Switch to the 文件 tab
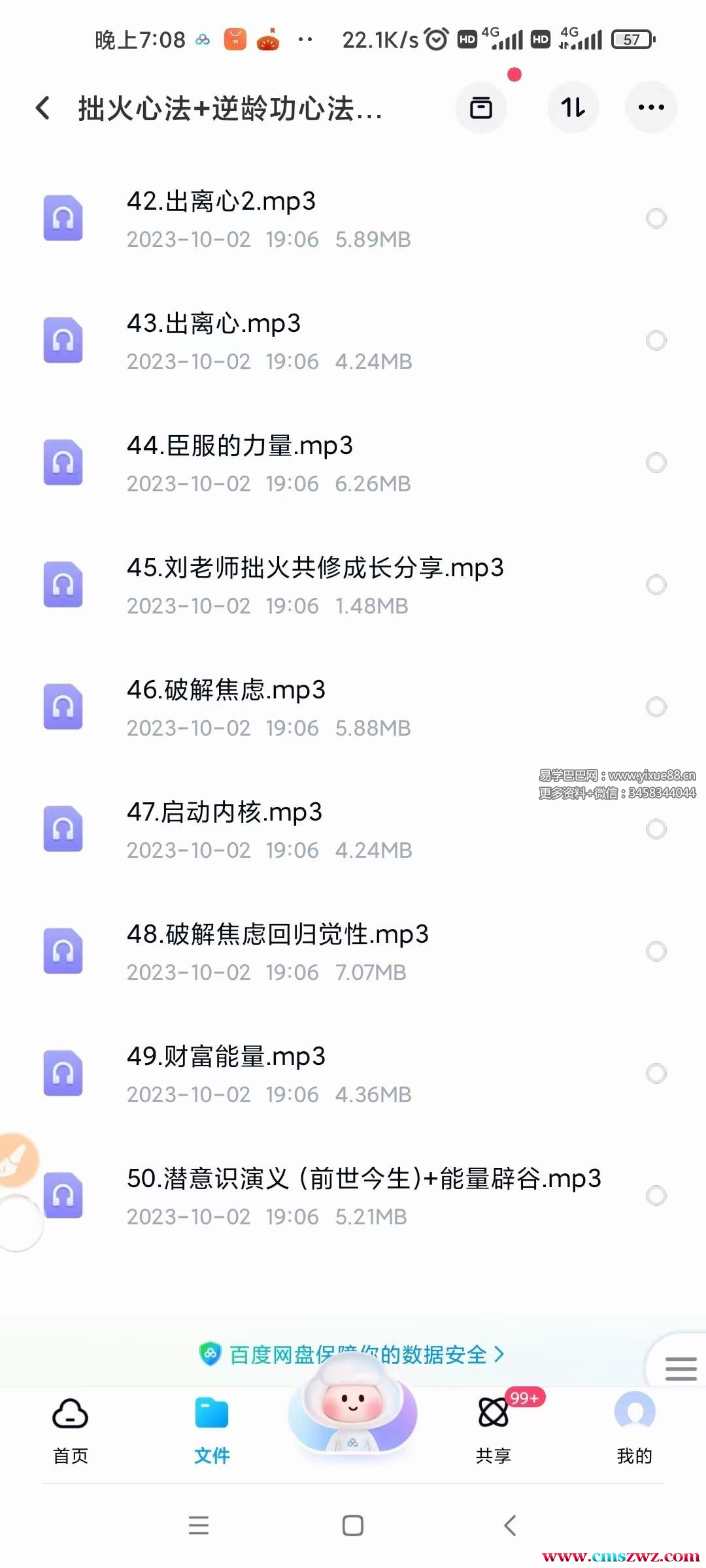706x1568 pixels. tap(212, 1431)
